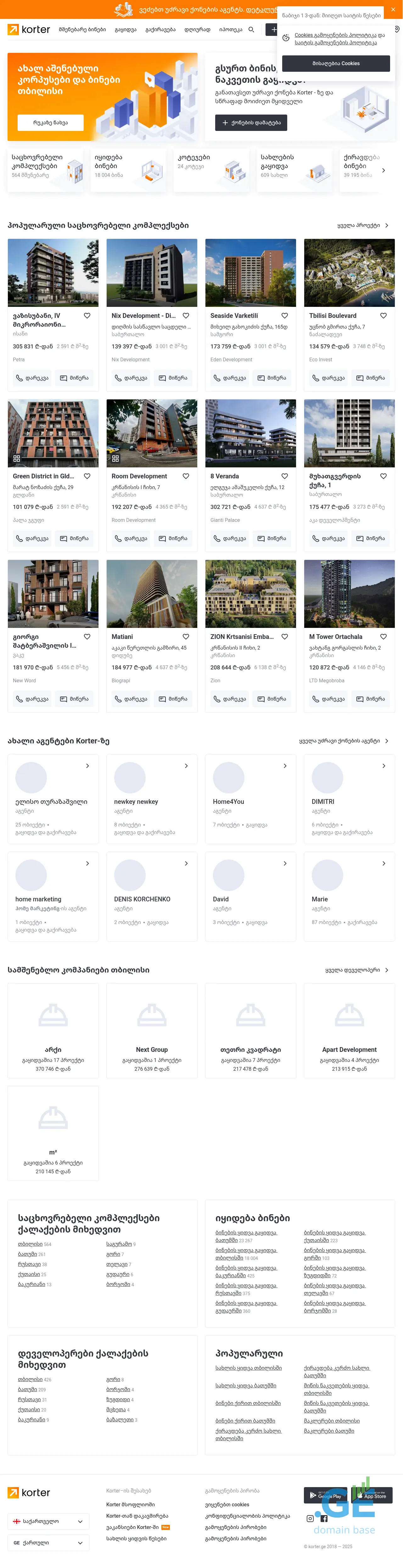Open the გაყიდვა menu in the header
The height and width of the screenshot is (1568, 403).
point(126,29)
